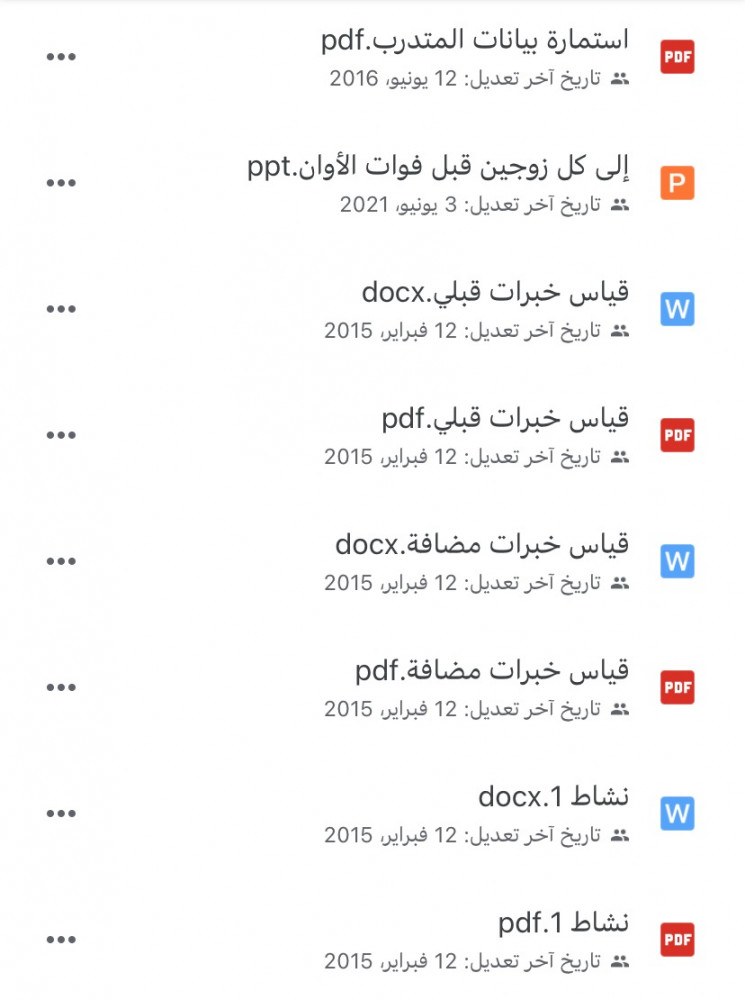This screenshot has height=1000, width=745.
Task: Open the file قياس خبرات قبلي.pdf
Action: [505, 419]
